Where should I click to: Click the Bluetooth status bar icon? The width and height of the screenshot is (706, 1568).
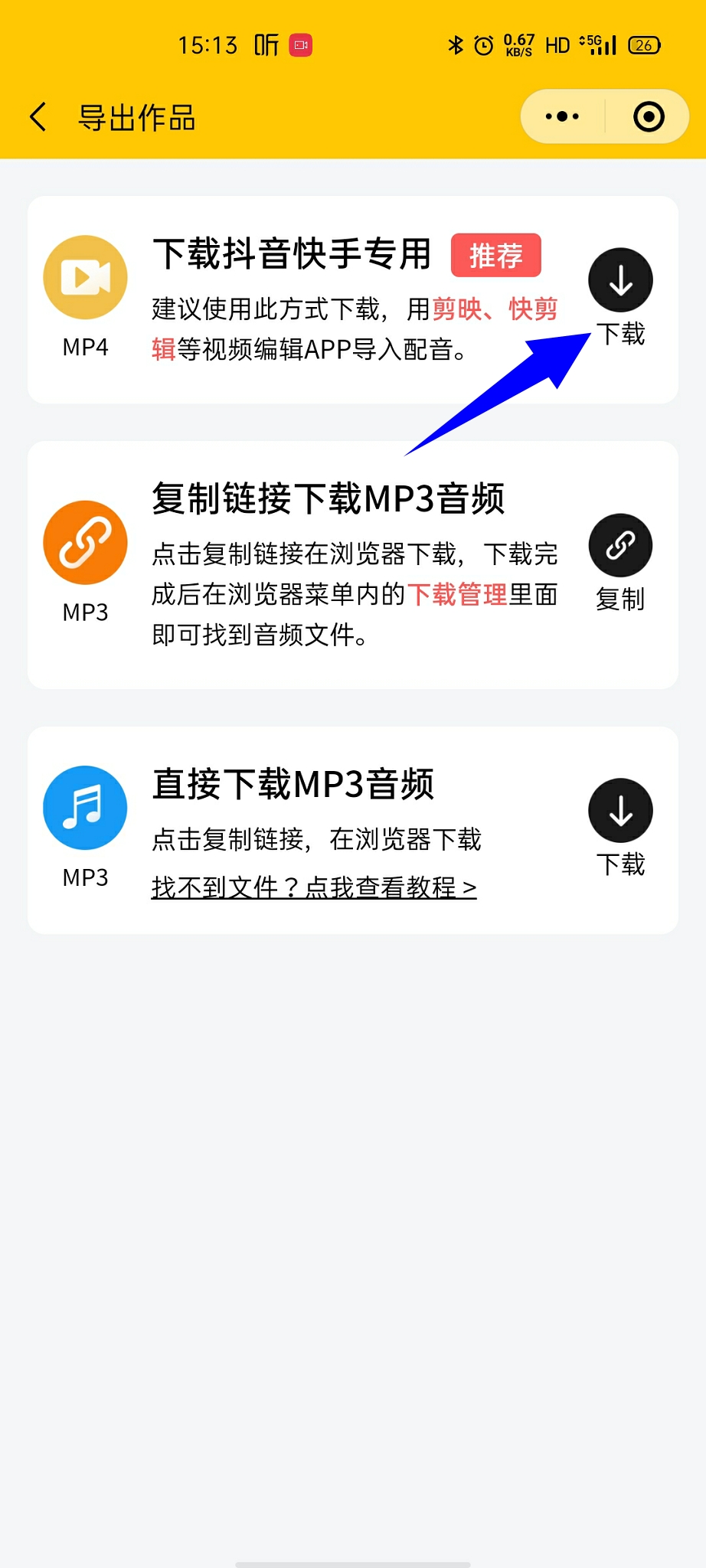click(x=457, y=46)
